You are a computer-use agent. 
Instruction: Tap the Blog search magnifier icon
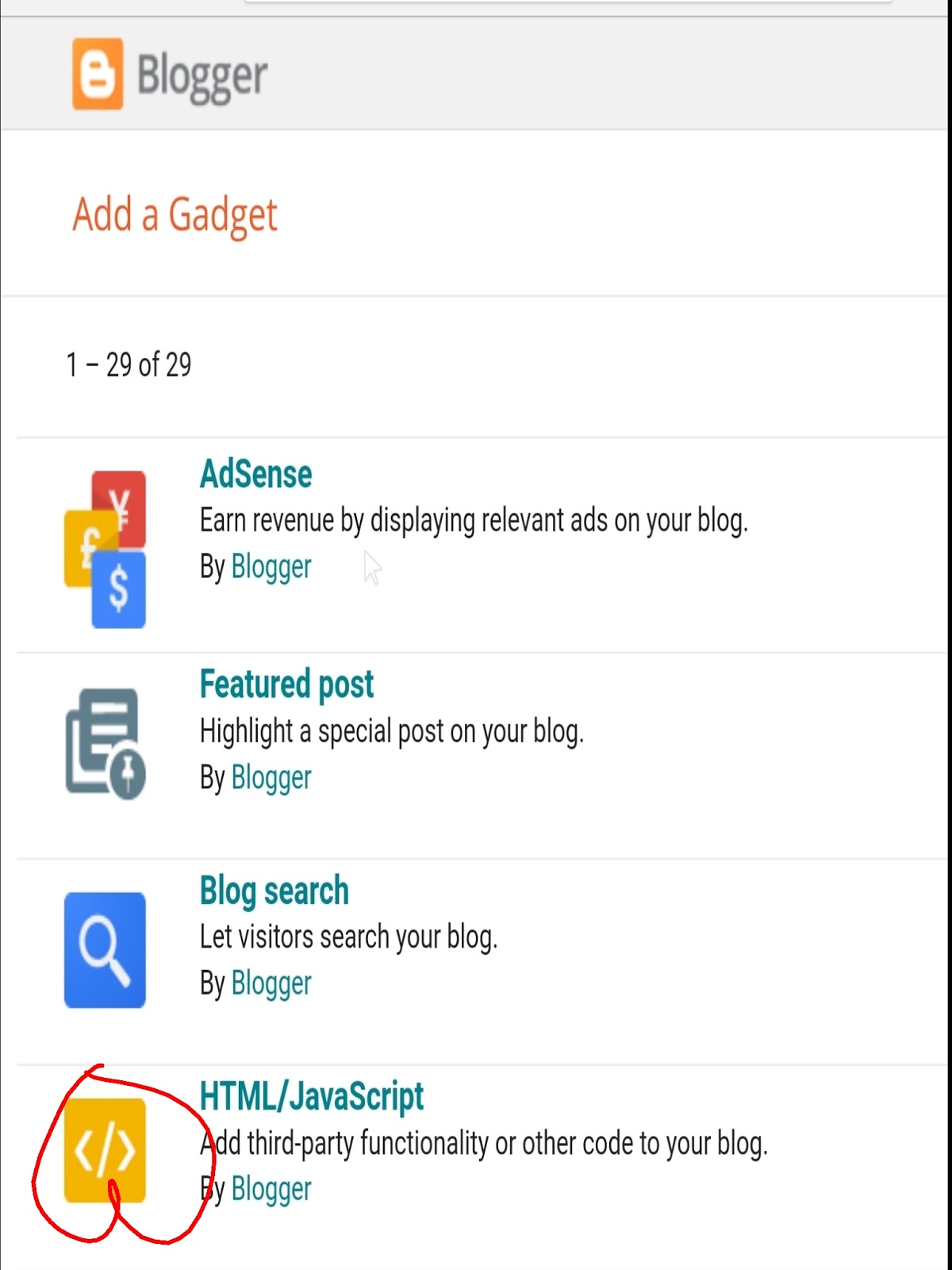pyautogui.click(x=105, y=950)
